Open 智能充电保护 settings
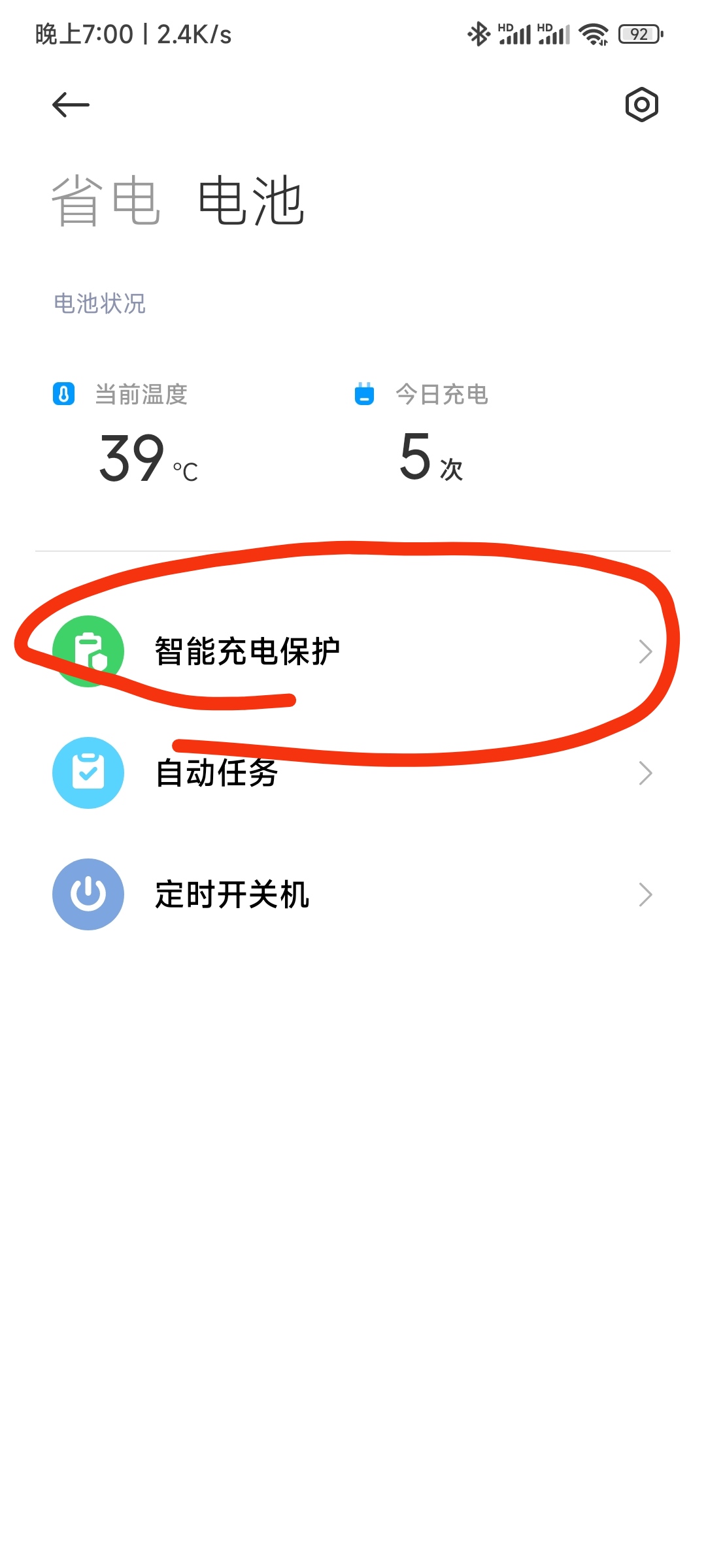This screenshot has width=706, height=1568. pos(353,651)
